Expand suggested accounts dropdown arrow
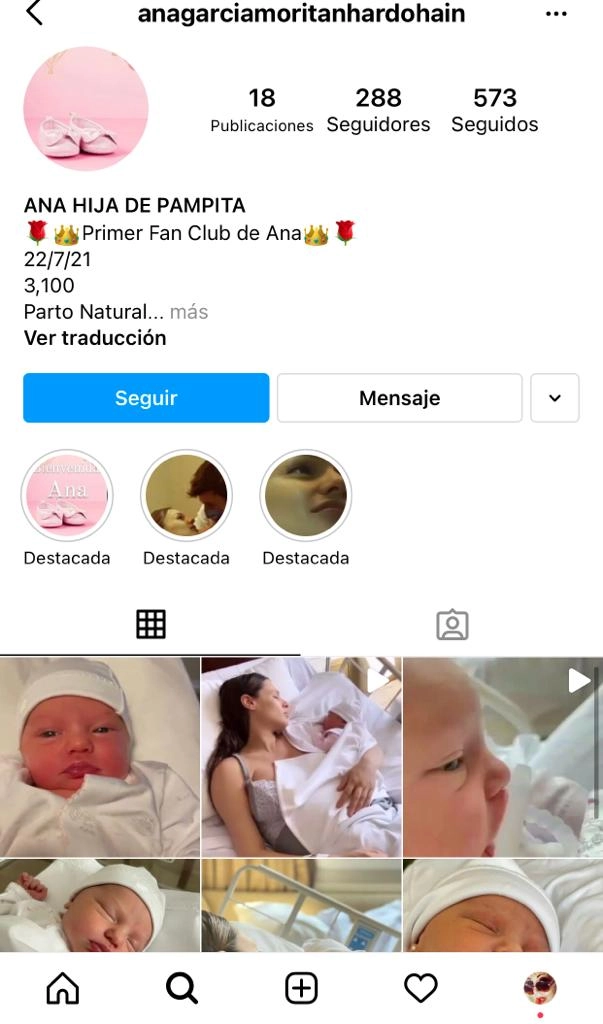Screen dimensions: 603x1024 pyautogui.click(x=555, y=398)
